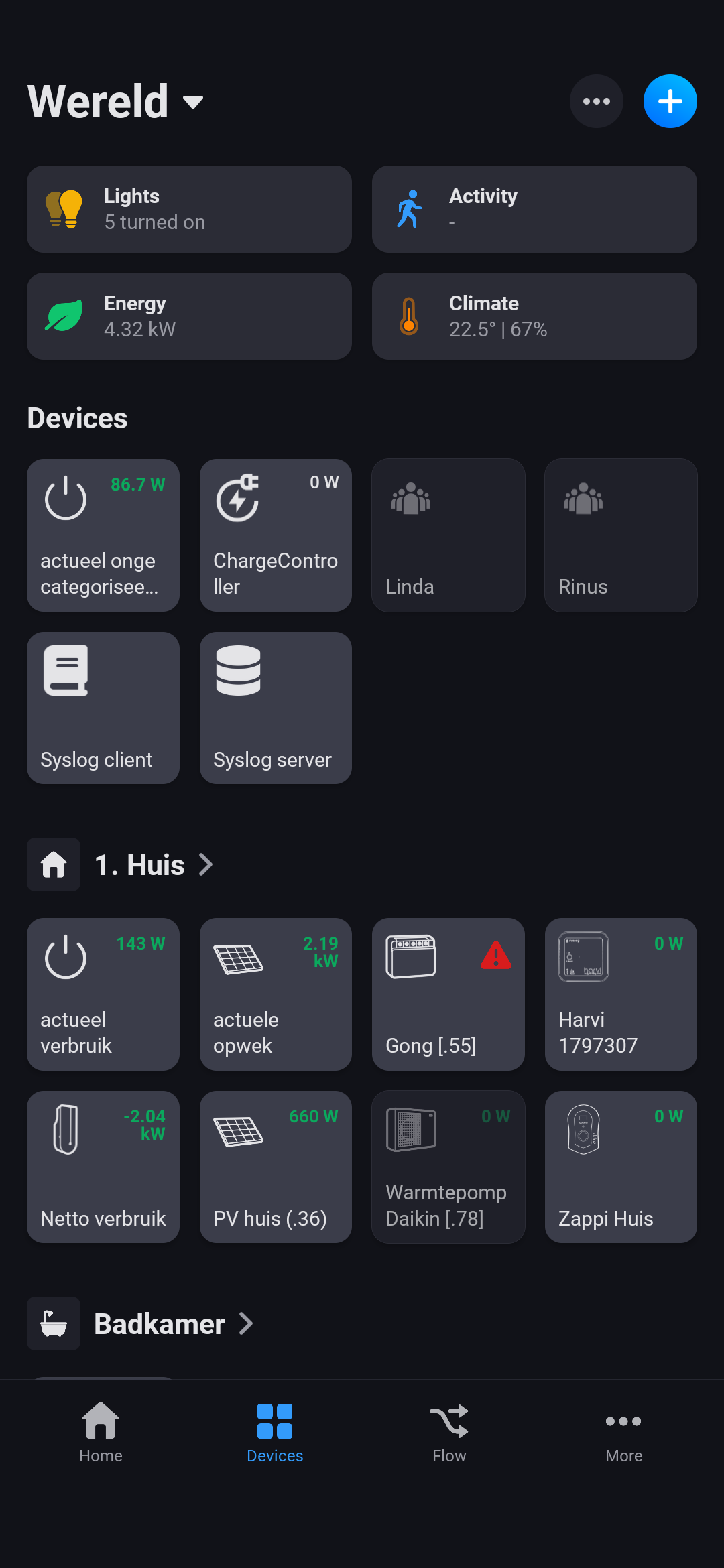Viewport: 724px width, 1568px height.
Task: Select the Zappi Huis charger tile
Action: pyautogui.click(x=621, y=1167)
